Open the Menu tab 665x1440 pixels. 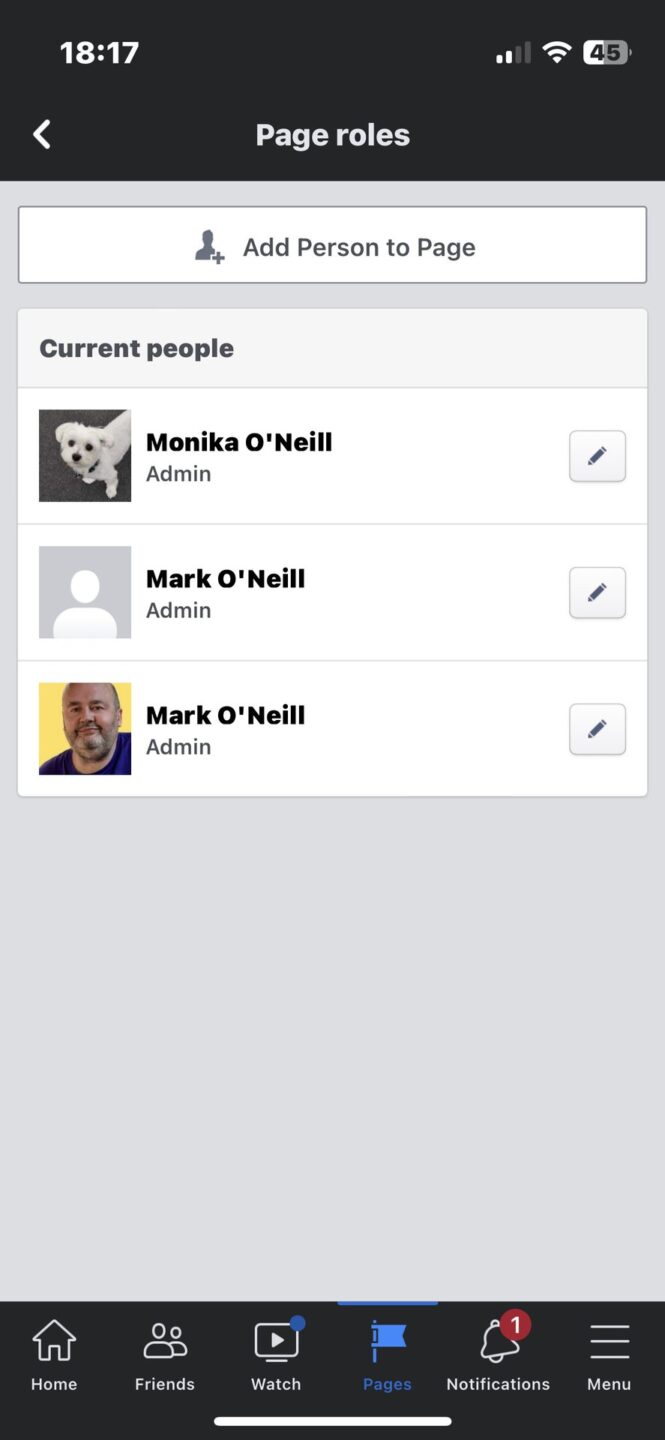point(609,1355)
